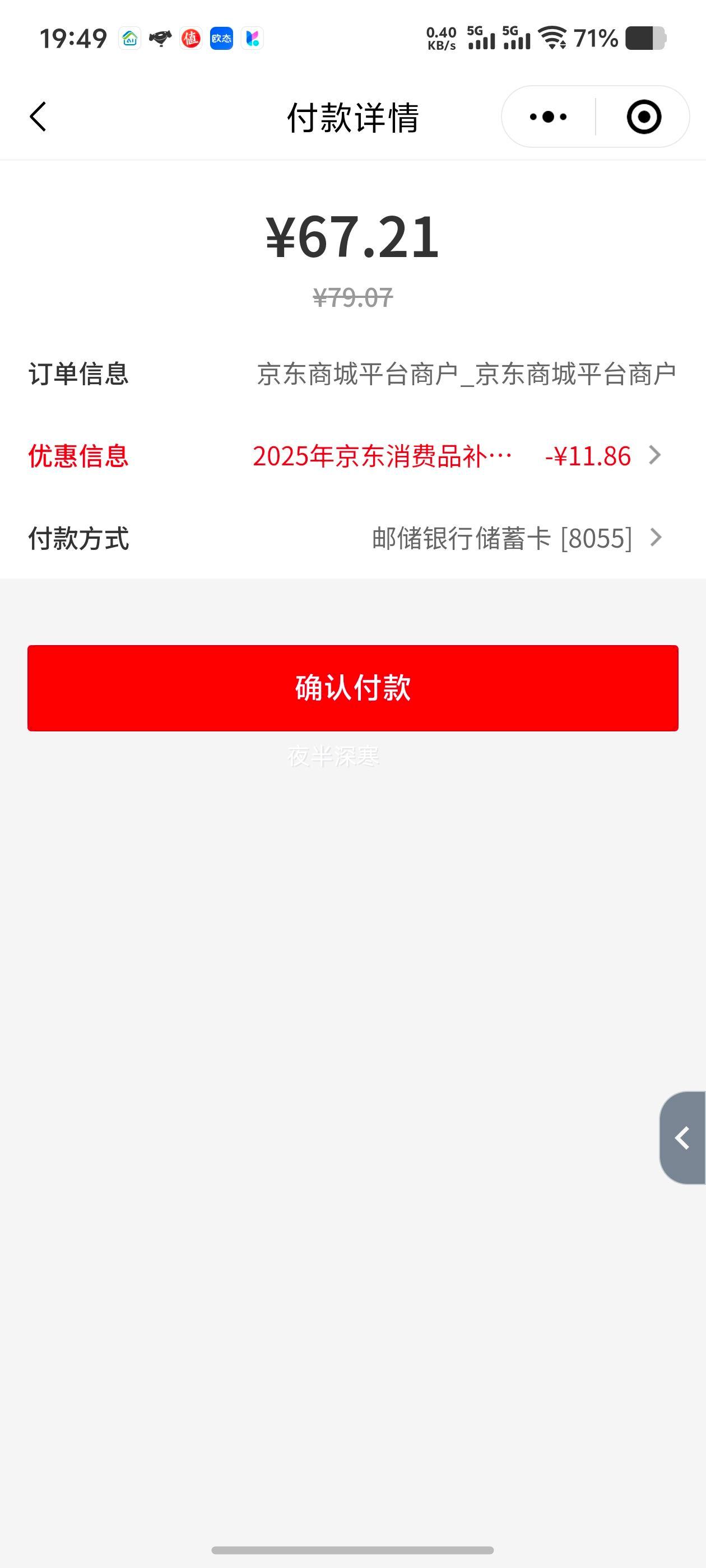Expand the floating side panel arrow
Screen dimensions: 706x1568
(x=682, y=1138)
